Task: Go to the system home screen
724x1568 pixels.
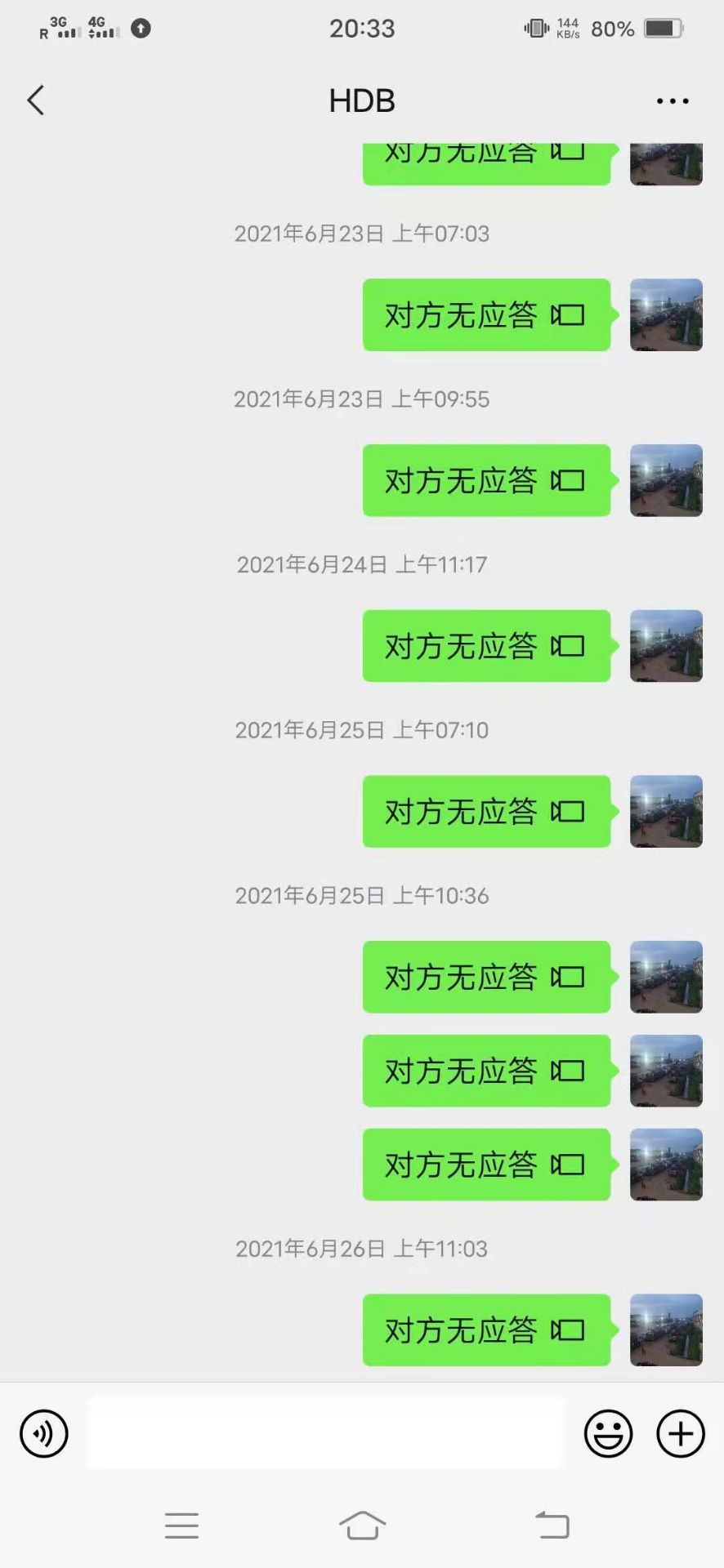Action: (x=362, y=1526)
